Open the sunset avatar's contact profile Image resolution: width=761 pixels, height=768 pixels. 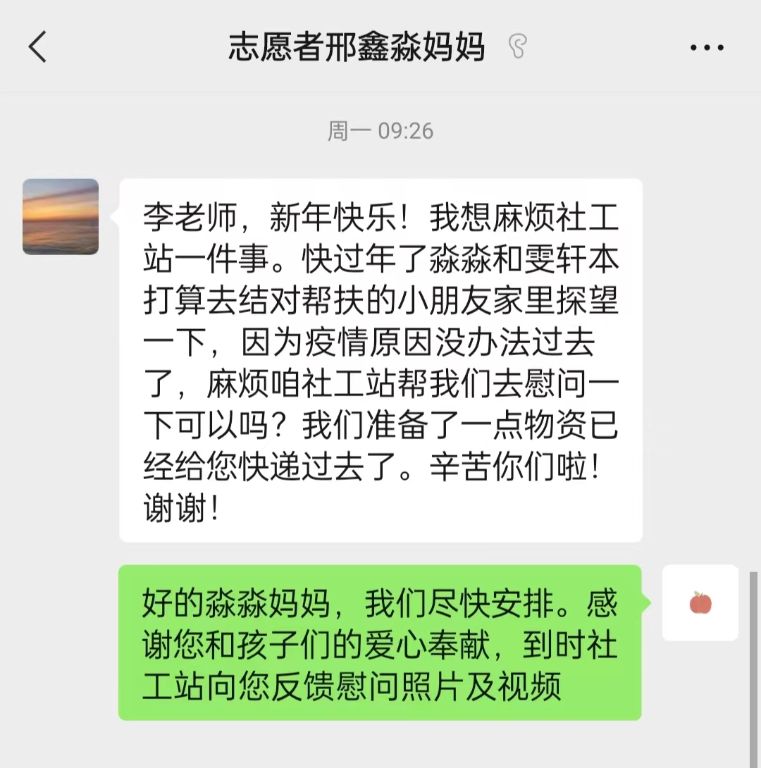coord(60,216)
